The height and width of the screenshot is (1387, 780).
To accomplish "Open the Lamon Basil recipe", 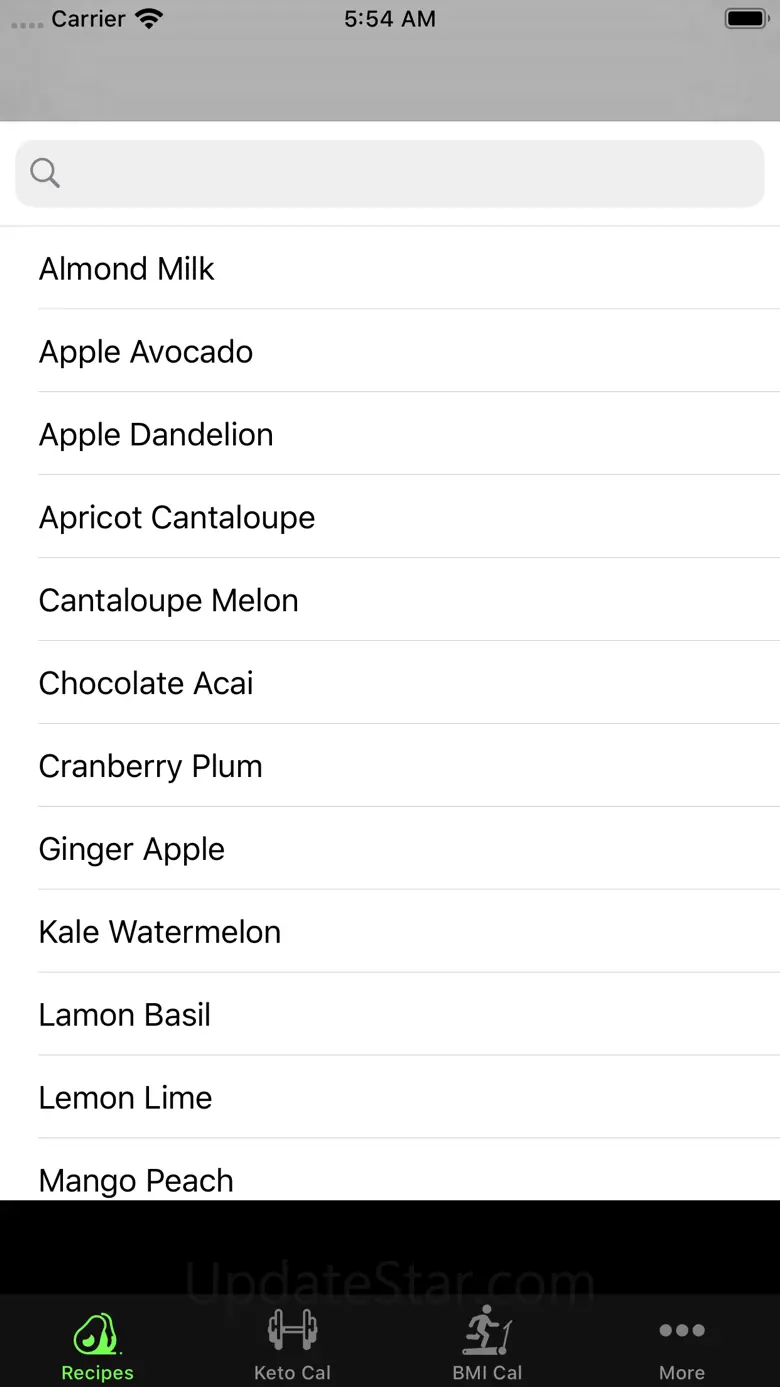I will tap(390, 1015).
